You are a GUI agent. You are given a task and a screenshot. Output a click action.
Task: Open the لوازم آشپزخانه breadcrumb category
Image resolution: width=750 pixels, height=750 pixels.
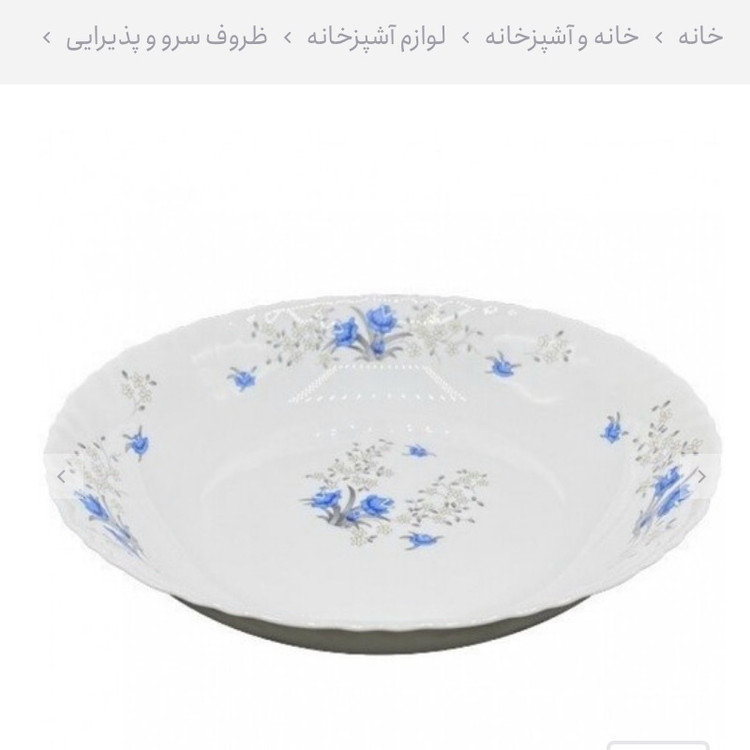point(375,37)
